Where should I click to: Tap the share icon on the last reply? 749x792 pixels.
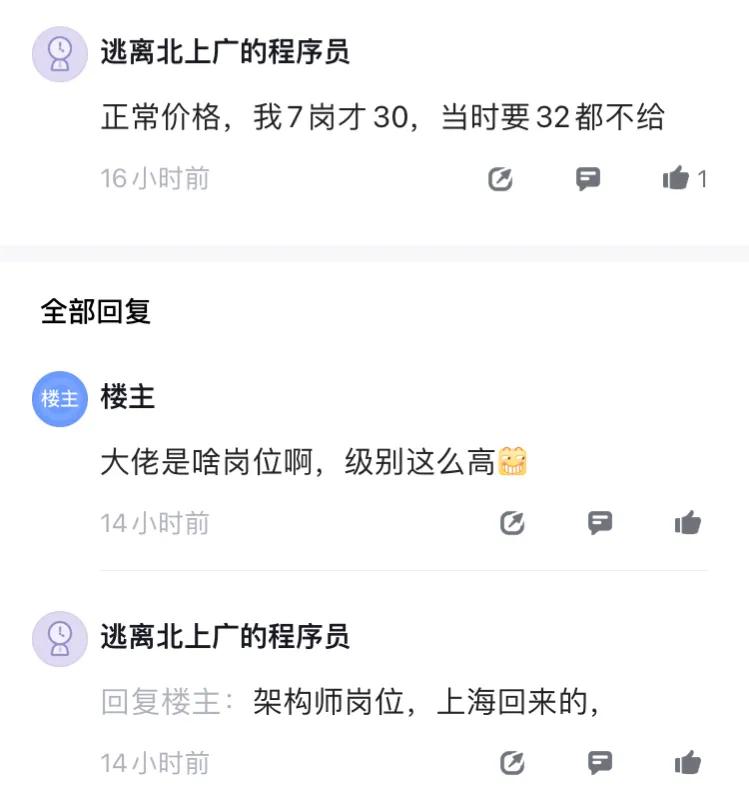pos(513,762)
